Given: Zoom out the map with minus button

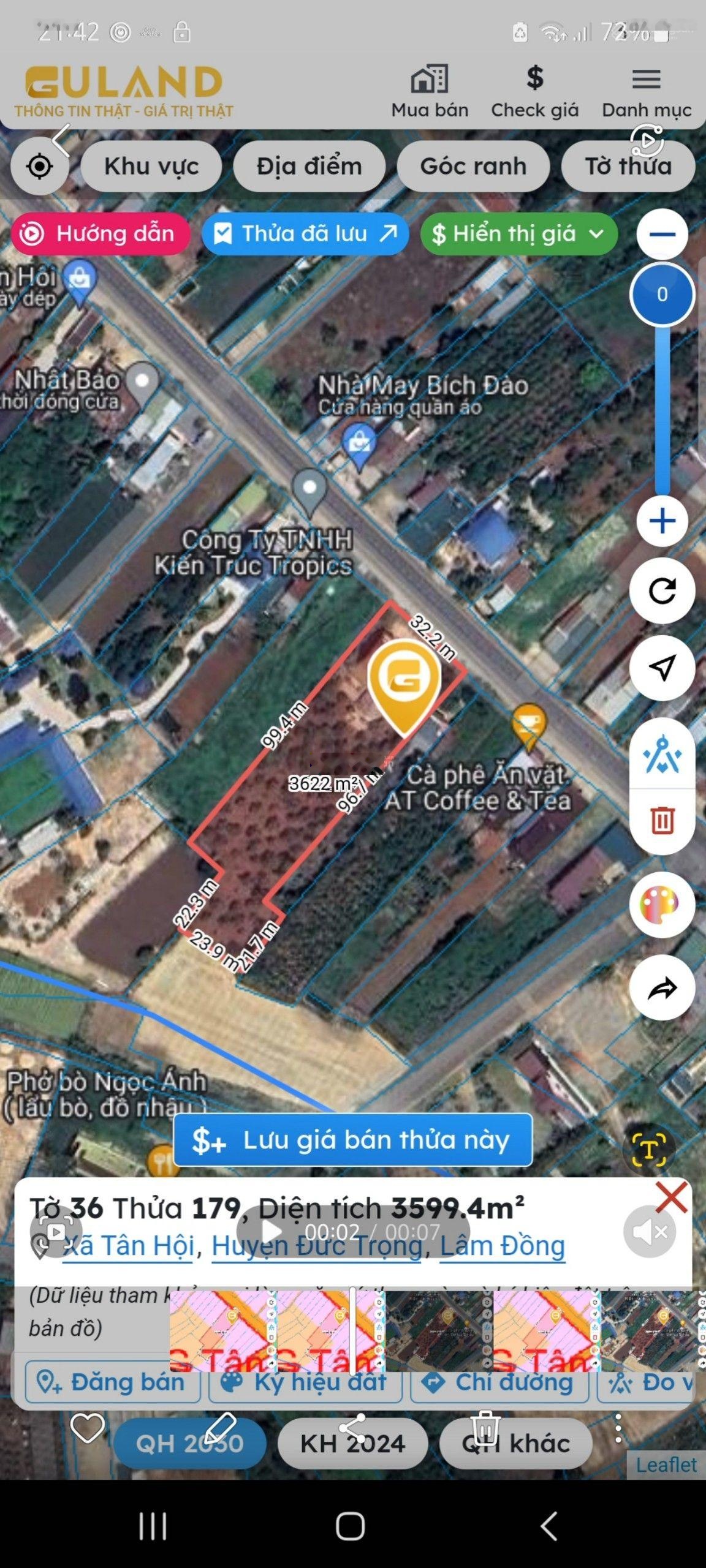Looking at the screenshot, I should (x=662, y=234).
